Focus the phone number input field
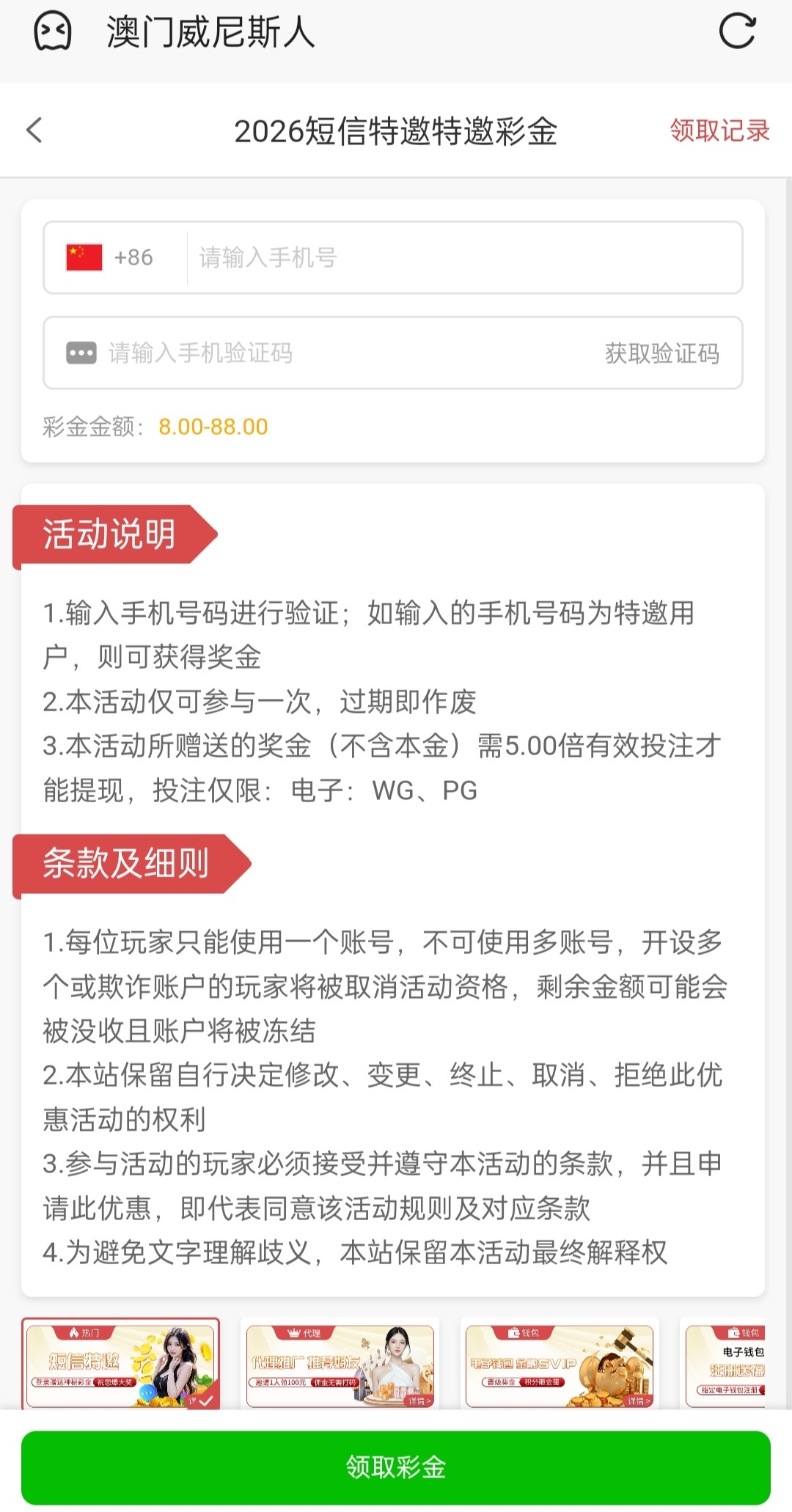Image resolution: width=792 pixels, height=1512 pixels. (x=462, y=257)
